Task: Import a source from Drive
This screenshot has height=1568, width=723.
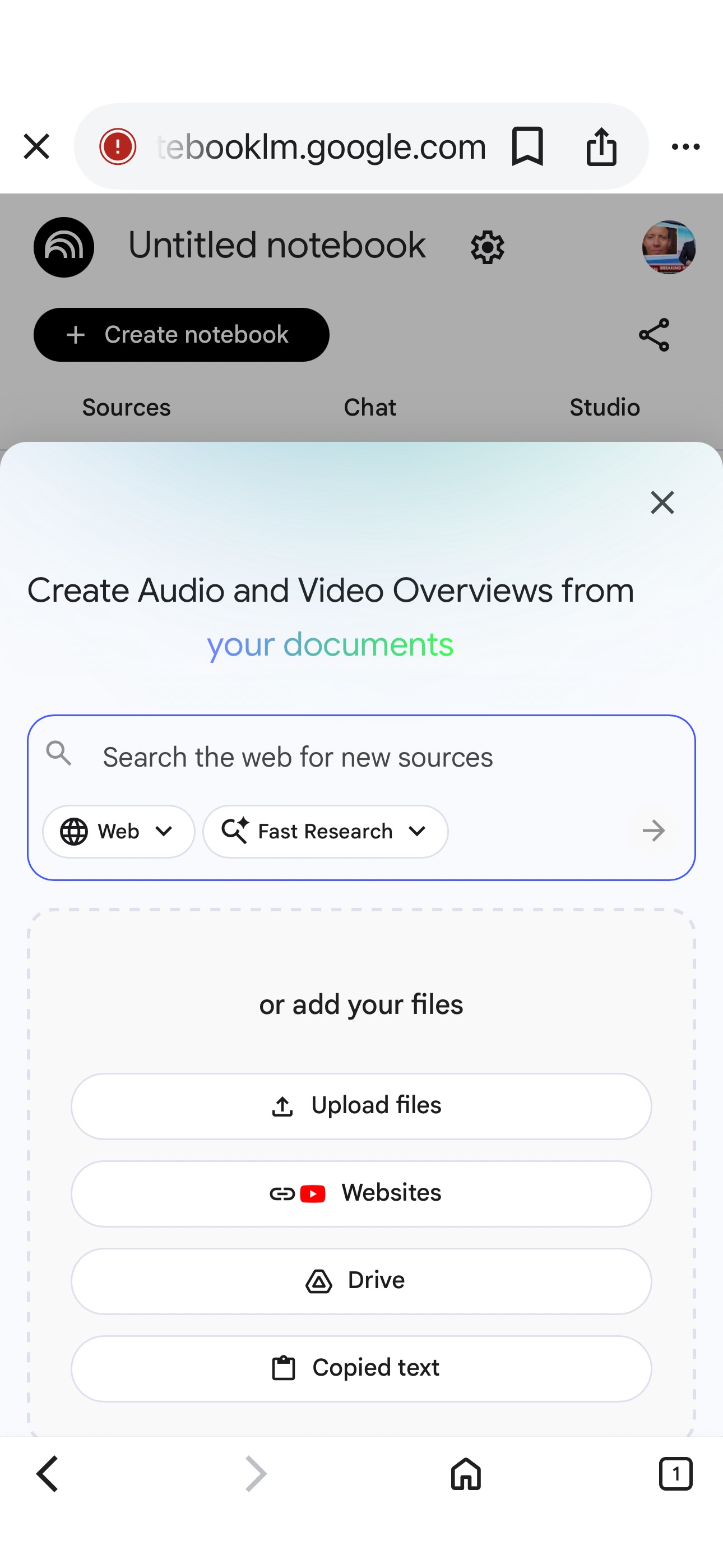Action: point(361,1281)
